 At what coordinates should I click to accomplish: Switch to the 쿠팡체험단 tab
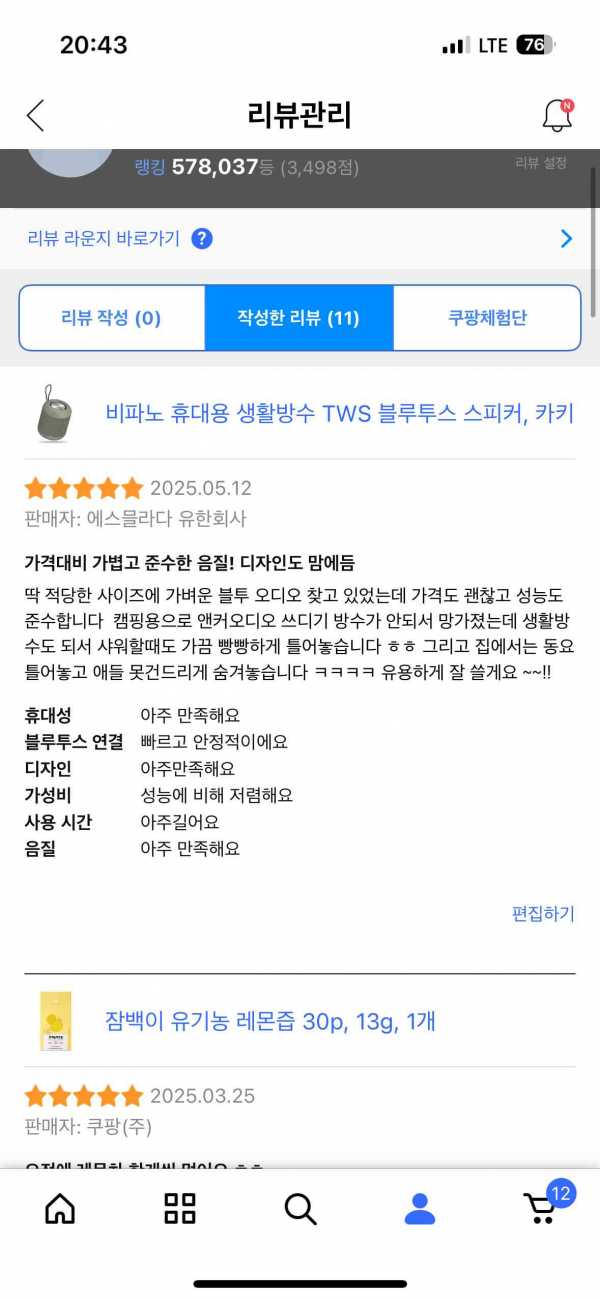click(487, 318)
